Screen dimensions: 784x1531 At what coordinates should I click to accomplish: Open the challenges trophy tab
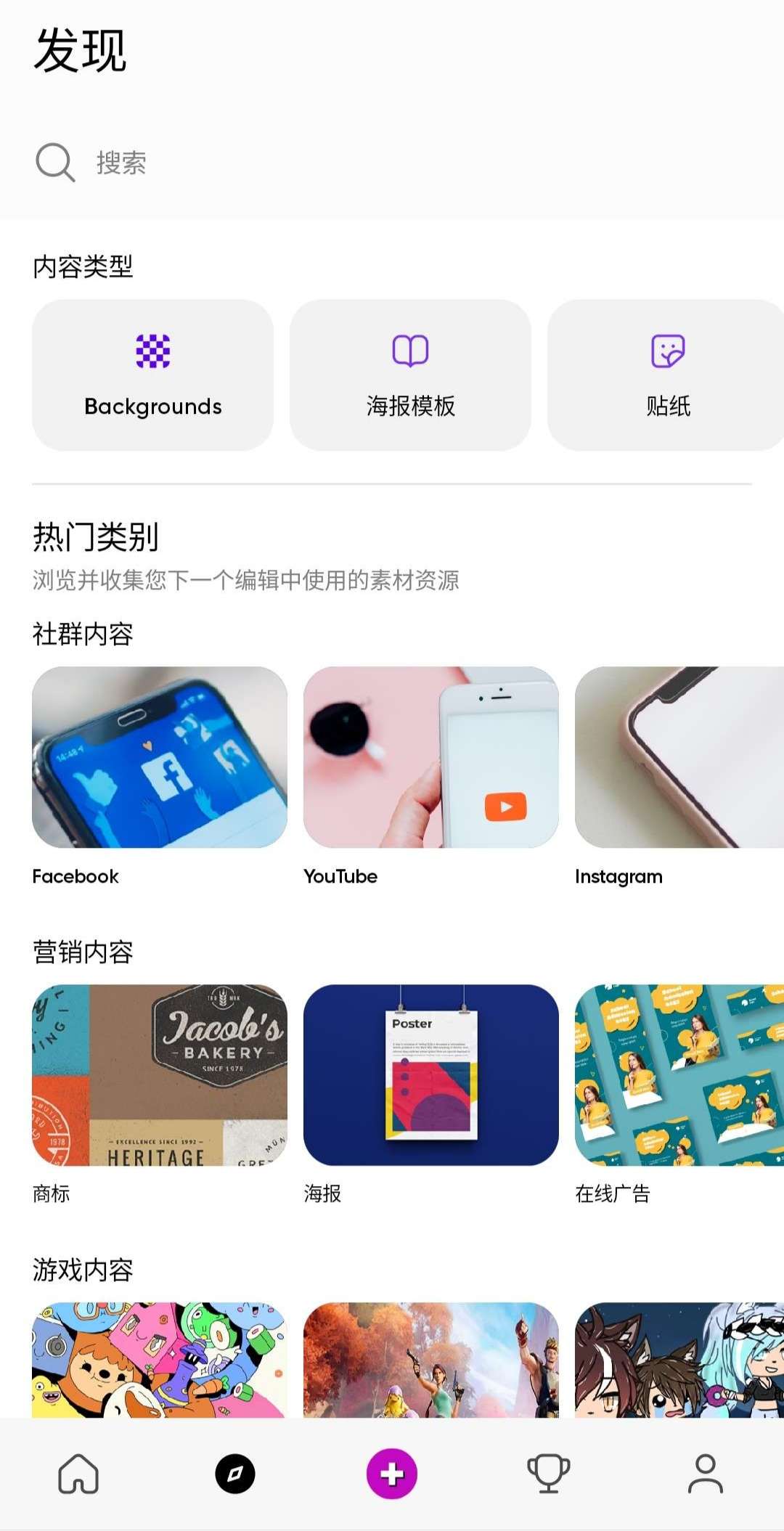pos(549,1474)
